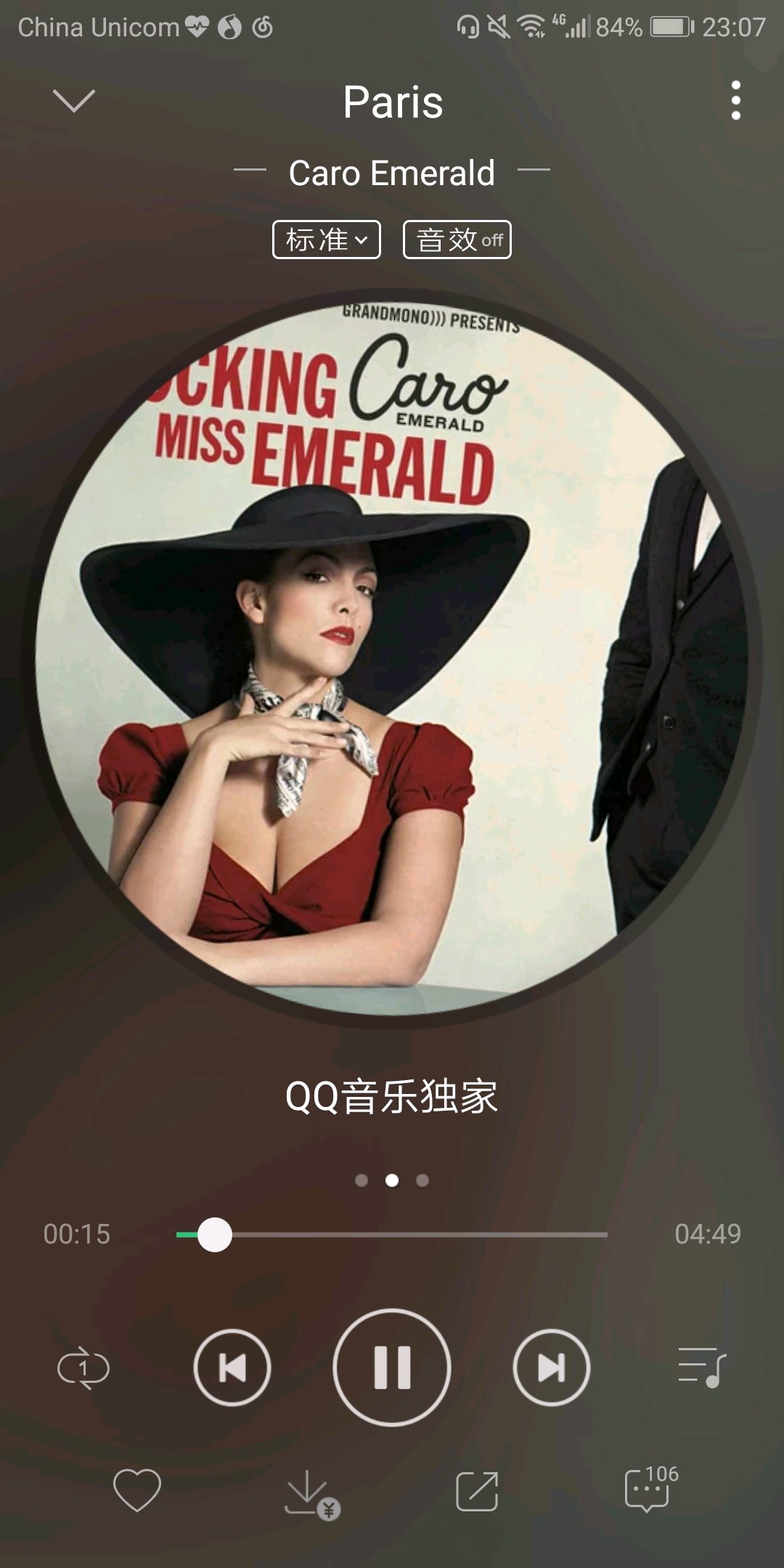The image size is (784, 1568).
Task: Open the artist Caro Emerald
Action: tap(392, 173)
